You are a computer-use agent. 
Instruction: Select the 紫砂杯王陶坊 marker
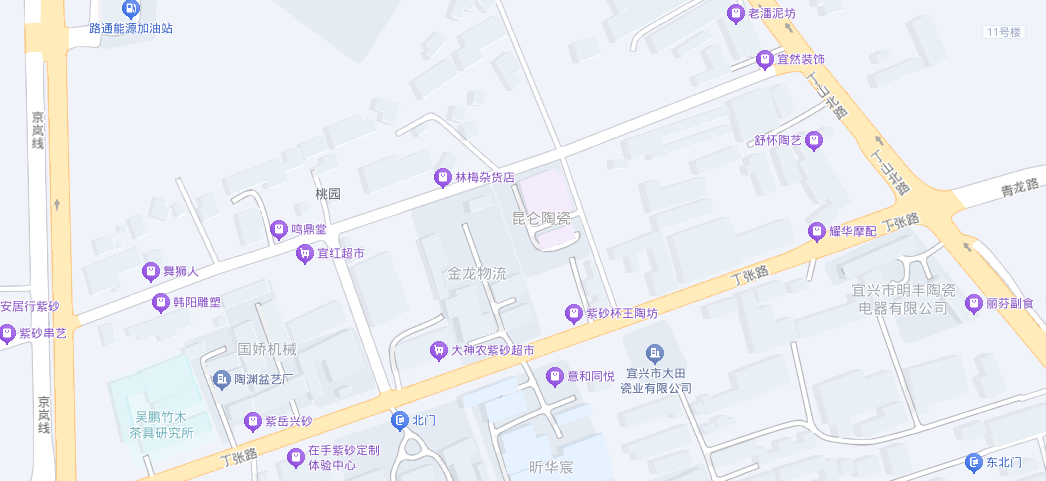tap(574, 313)
